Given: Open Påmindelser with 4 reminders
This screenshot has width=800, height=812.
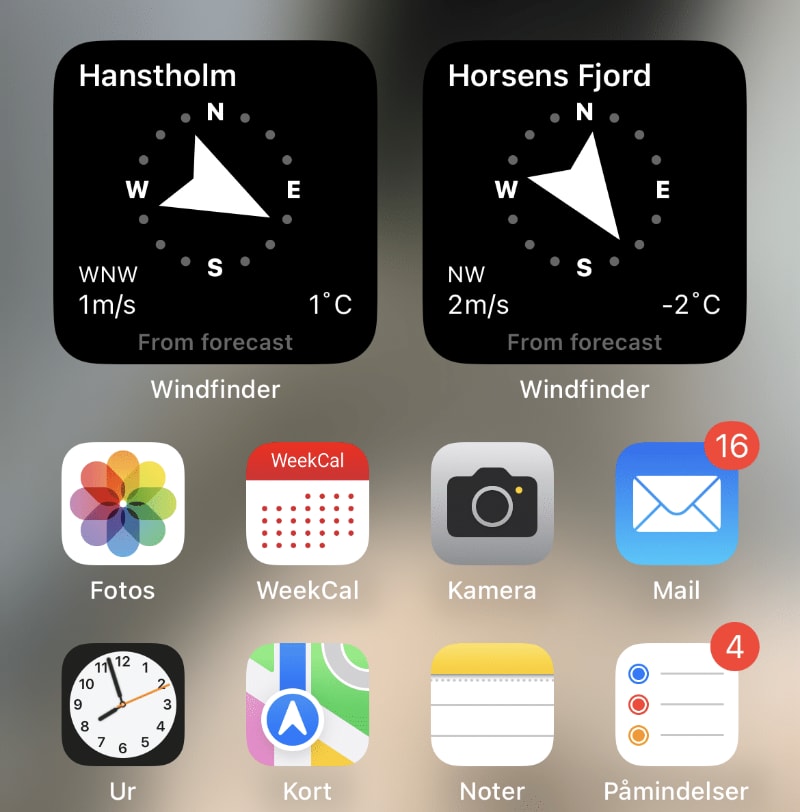Looking at the screenshot, I should (x=676, y=704).
